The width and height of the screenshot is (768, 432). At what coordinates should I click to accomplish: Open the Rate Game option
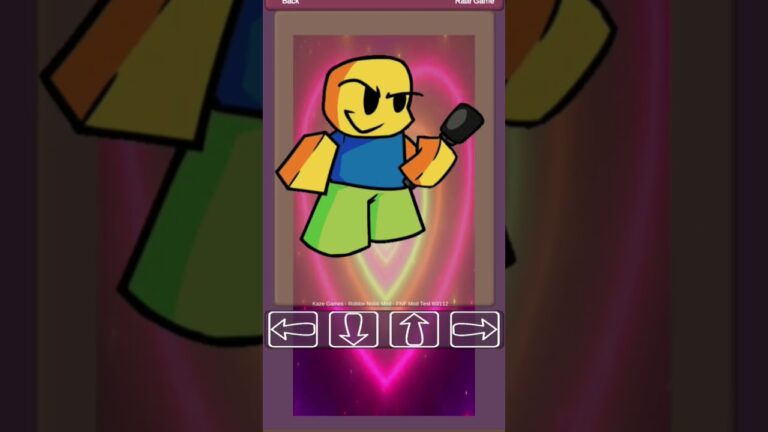click(474, 3)
